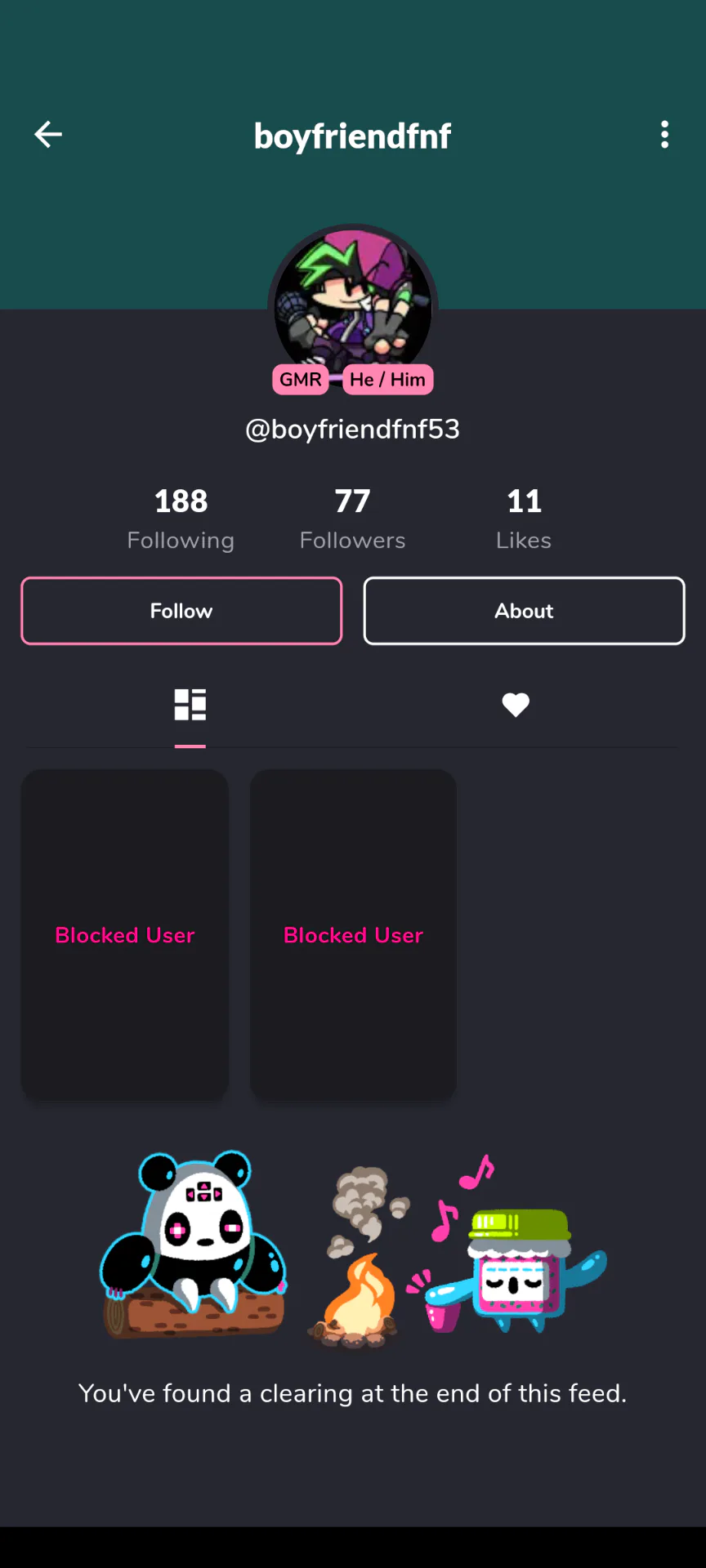Switch to the liked posts heart tab
This screenshot has width=706, height=1568.
pyautogui.click(x=516, y=705)
